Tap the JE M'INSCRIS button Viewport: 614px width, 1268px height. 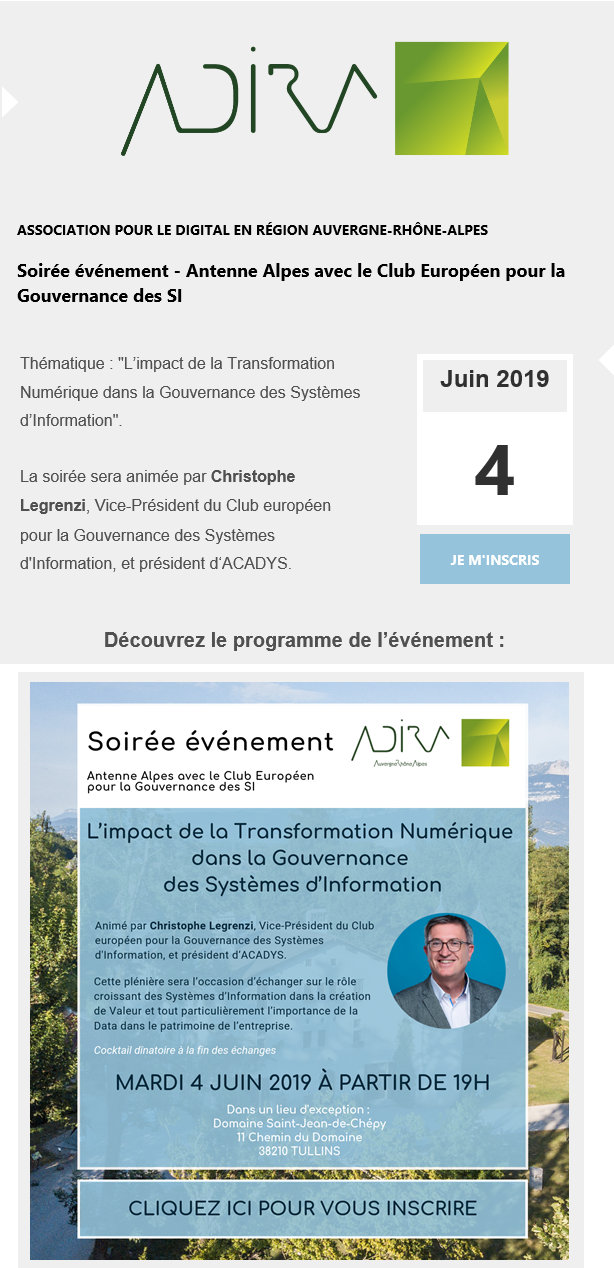click(x=495, y=559)
